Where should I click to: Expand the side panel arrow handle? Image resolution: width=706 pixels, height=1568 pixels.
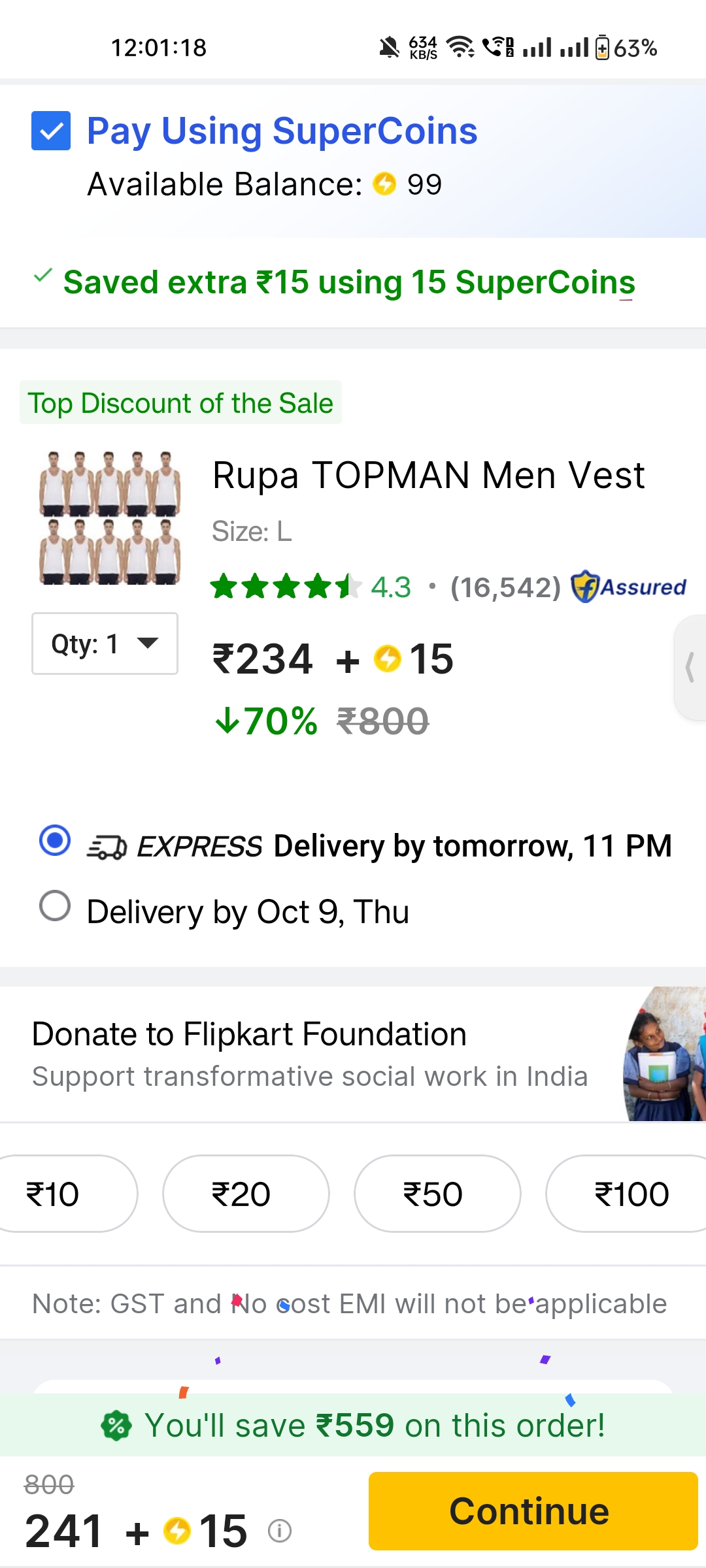click(690, 668)
